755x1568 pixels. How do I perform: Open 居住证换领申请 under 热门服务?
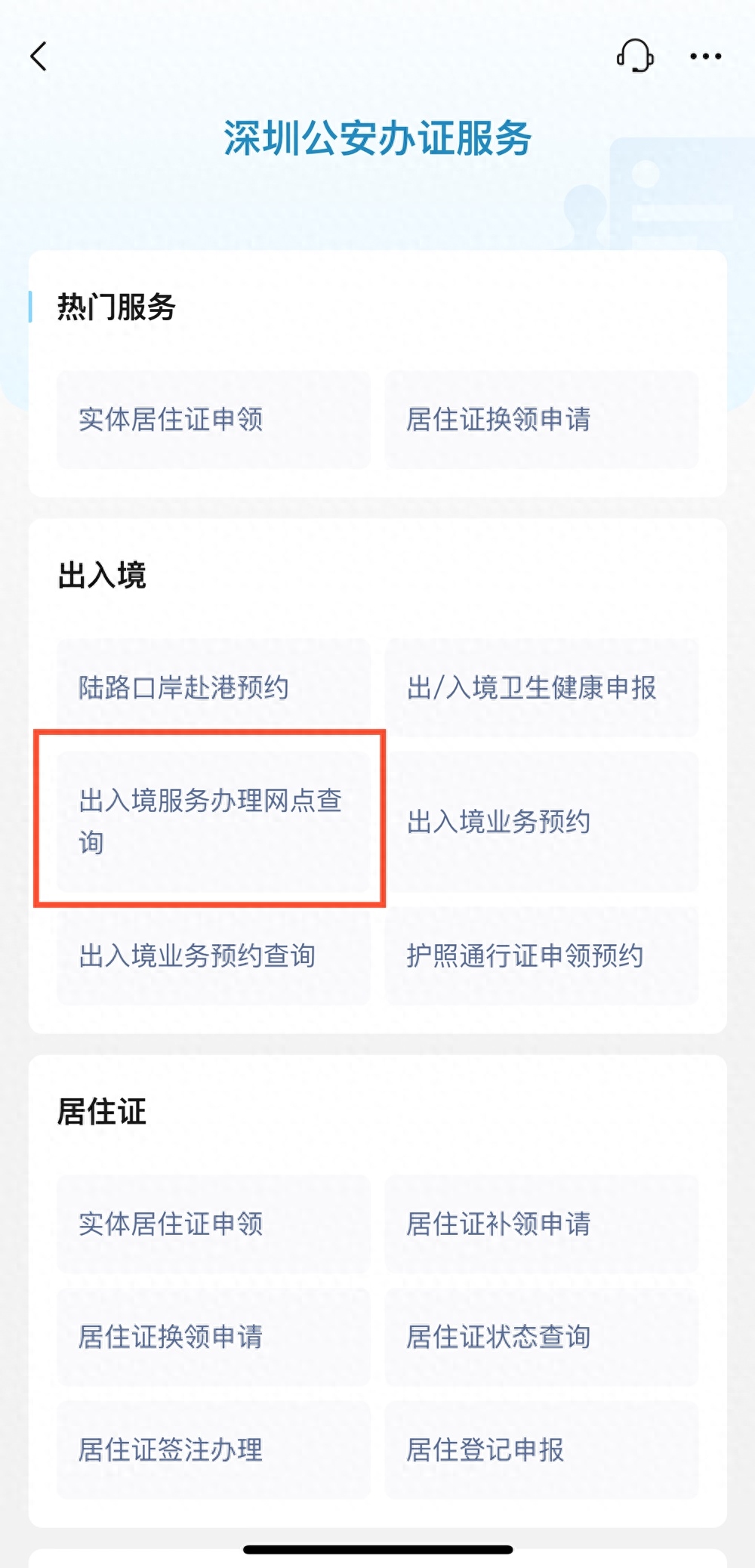541,419
